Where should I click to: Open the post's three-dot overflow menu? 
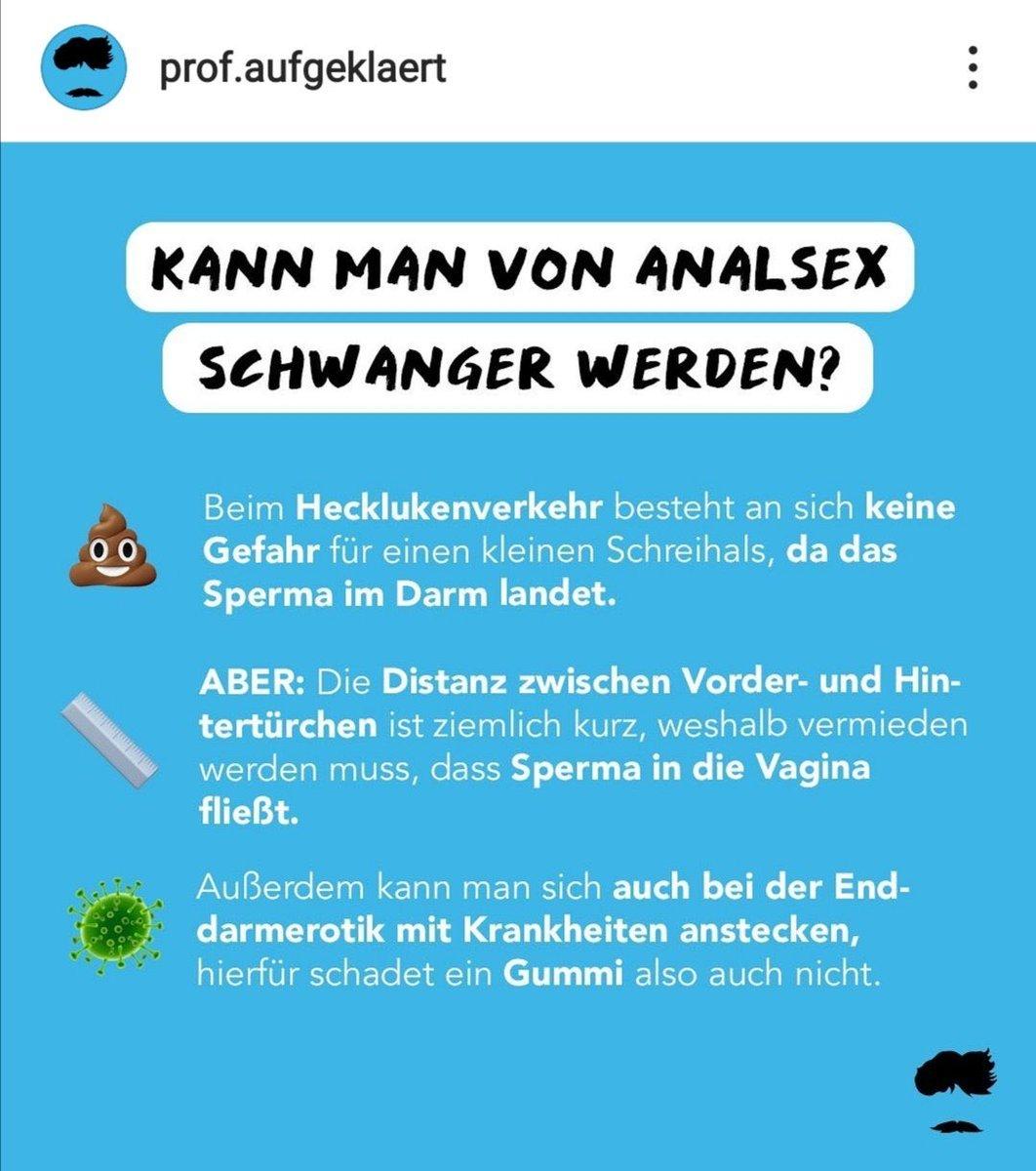[971, 68]
